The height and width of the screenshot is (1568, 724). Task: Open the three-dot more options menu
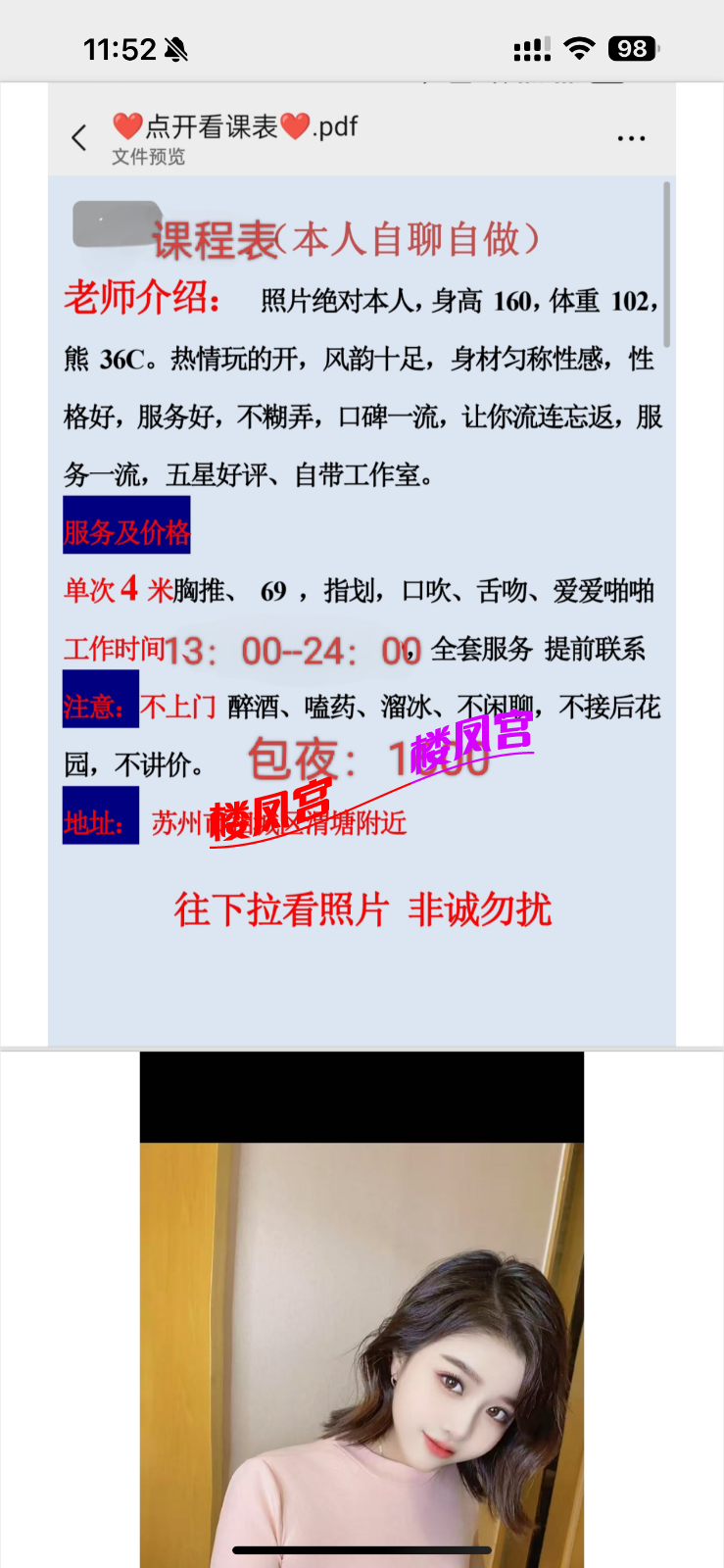click(631, 138)
